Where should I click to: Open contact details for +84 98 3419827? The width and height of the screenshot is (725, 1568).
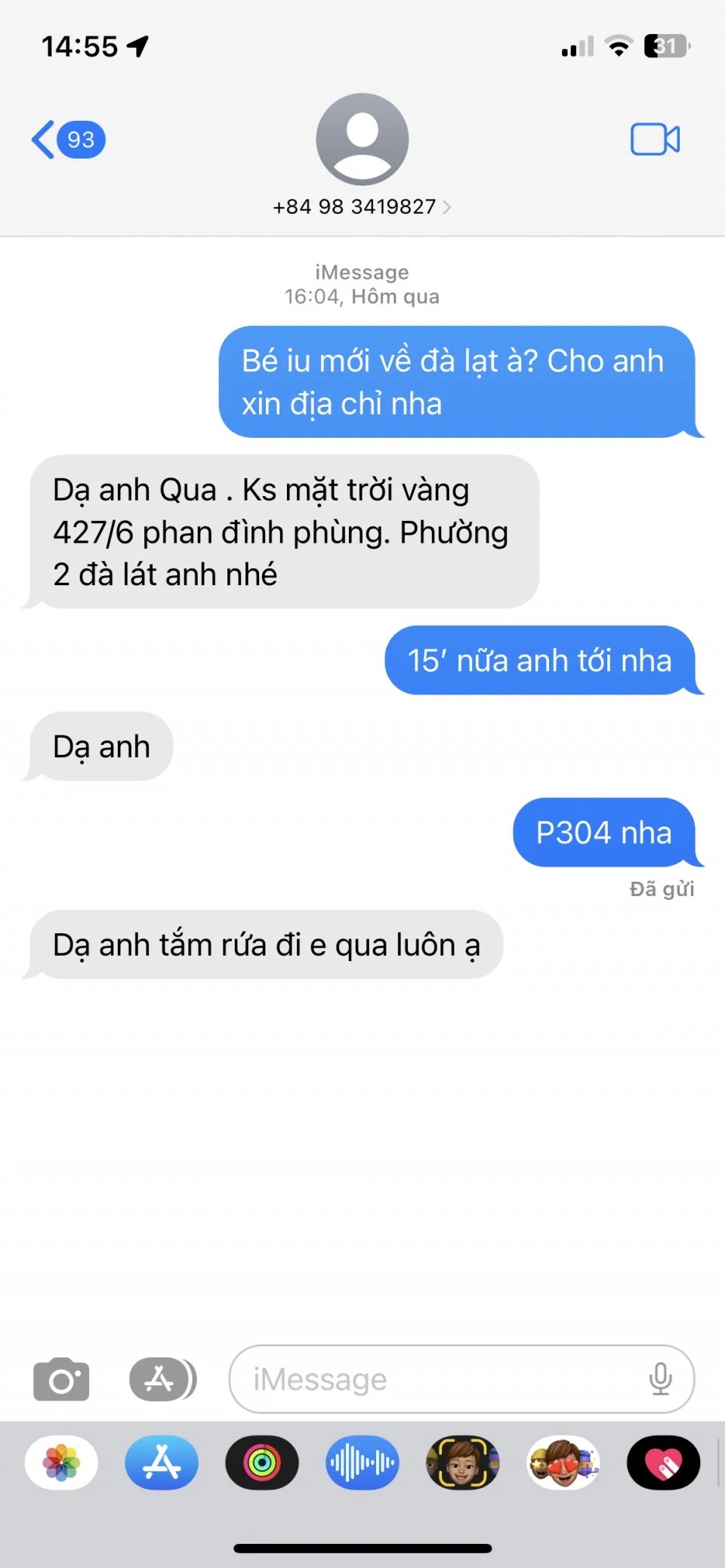pos(362,206)
